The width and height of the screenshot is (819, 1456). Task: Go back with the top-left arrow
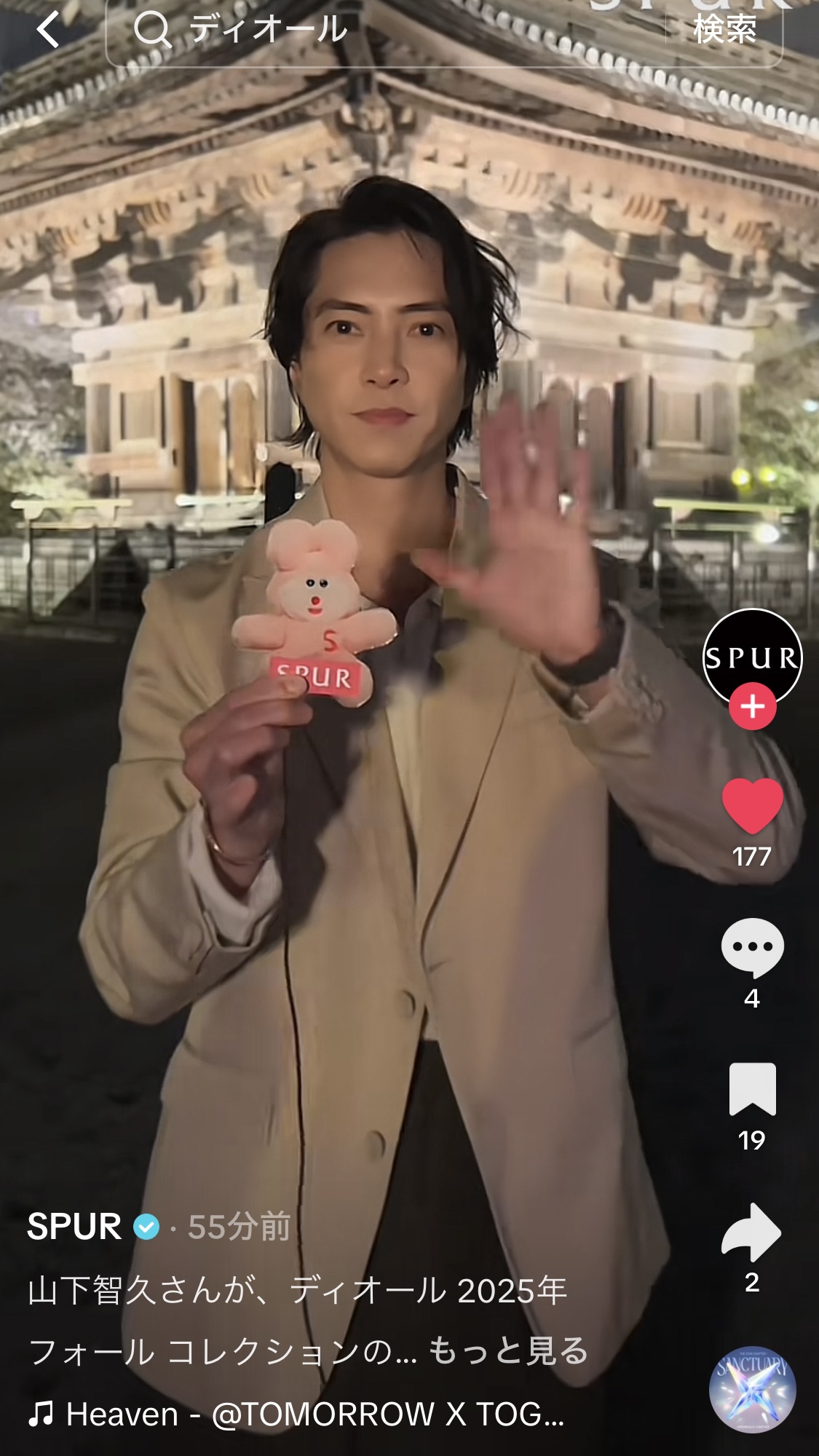(x=48, y=30)
